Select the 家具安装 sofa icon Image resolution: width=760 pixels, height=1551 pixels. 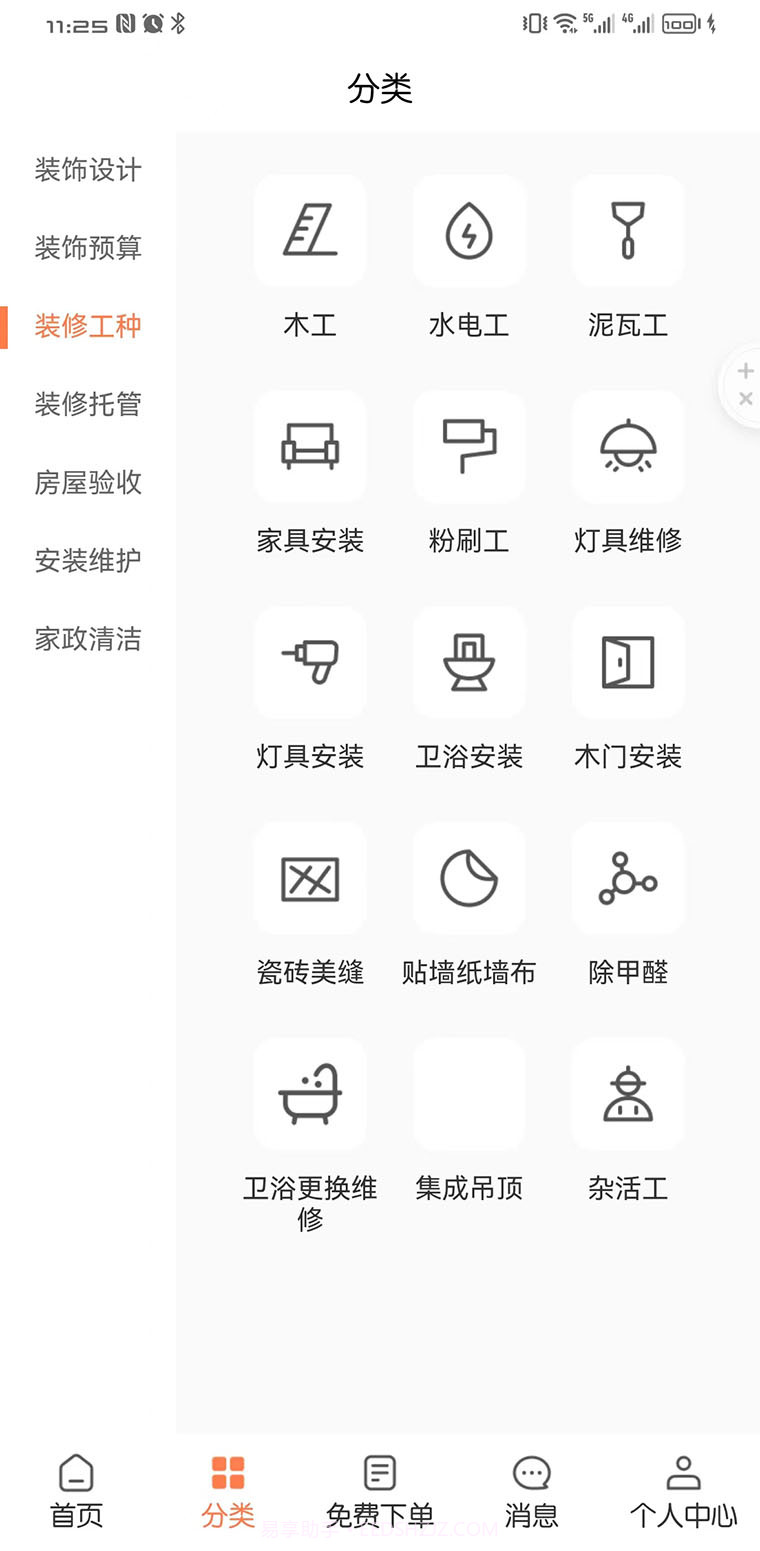tap(310, 446)
